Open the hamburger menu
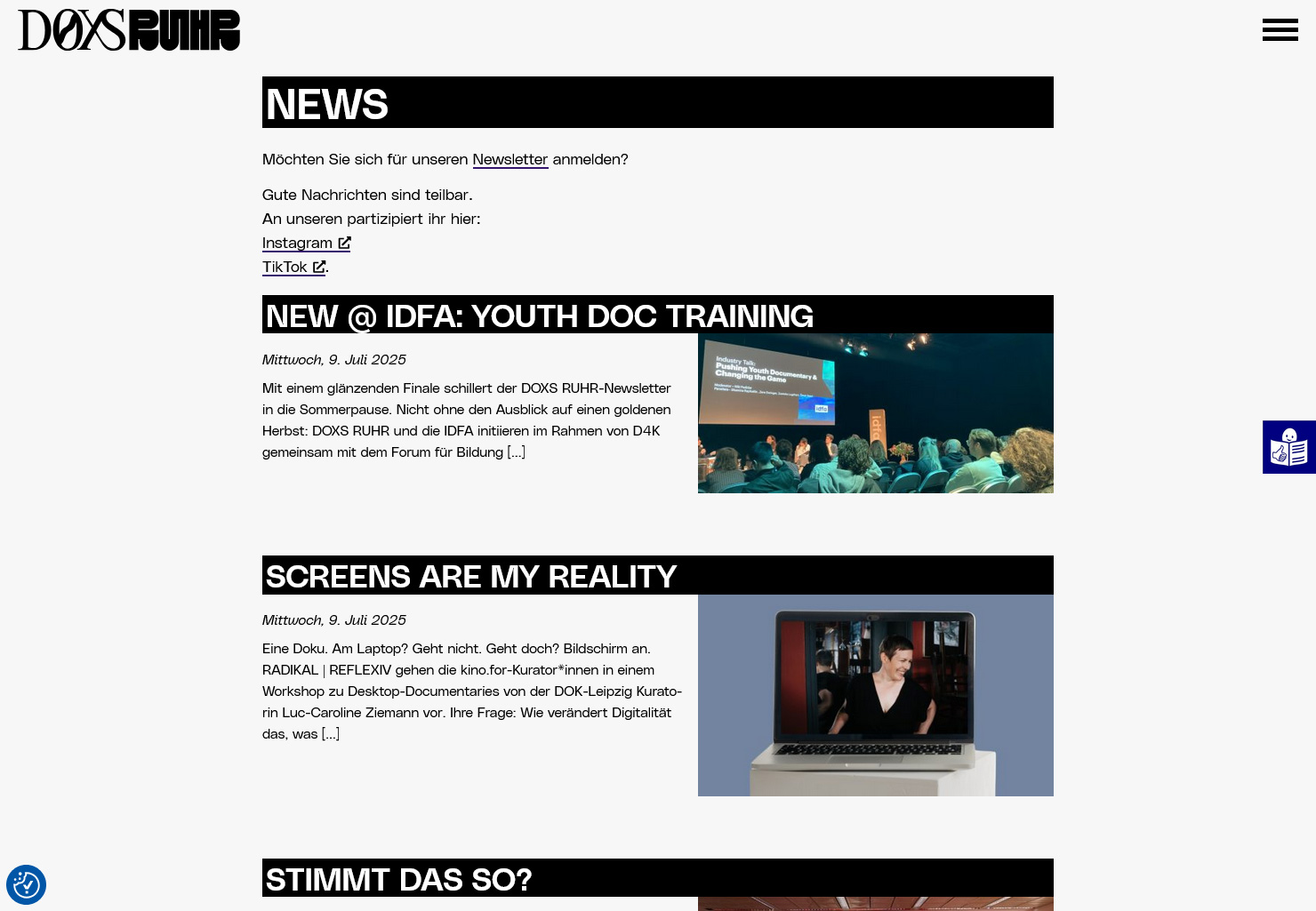This screenshot has width=1316, height=911. click(1280, 30)
